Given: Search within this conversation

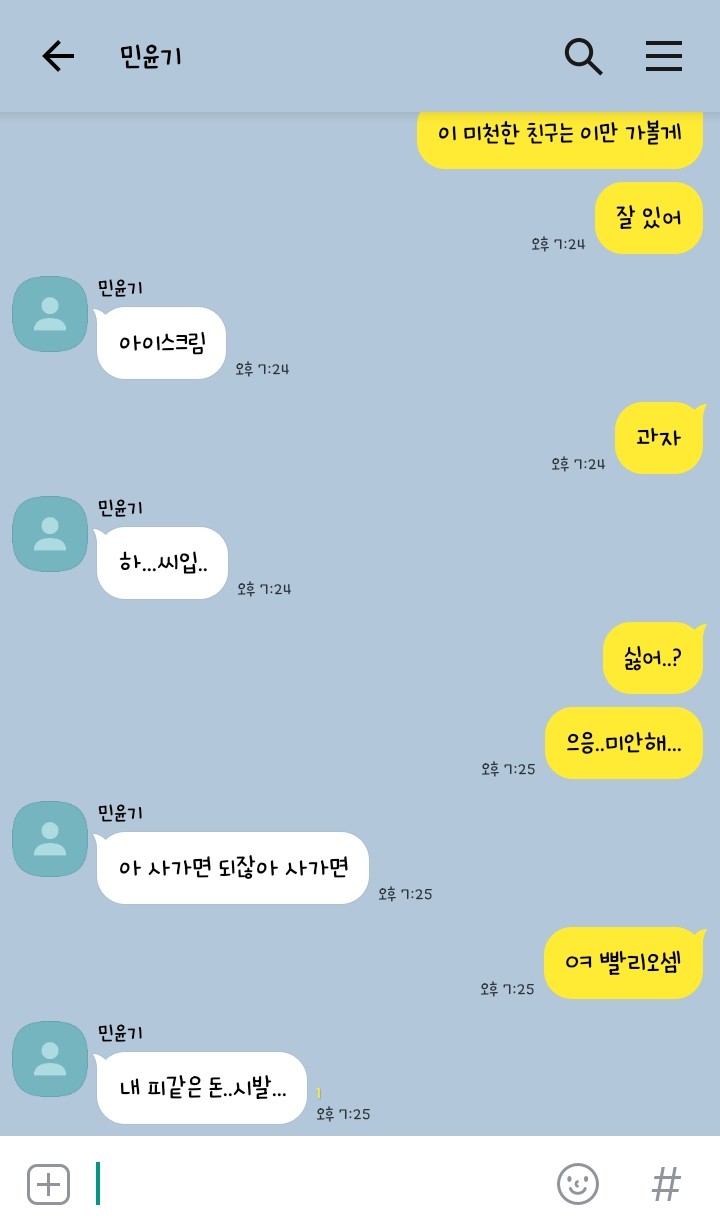Looking at the screenshot, I should [583, 56].
